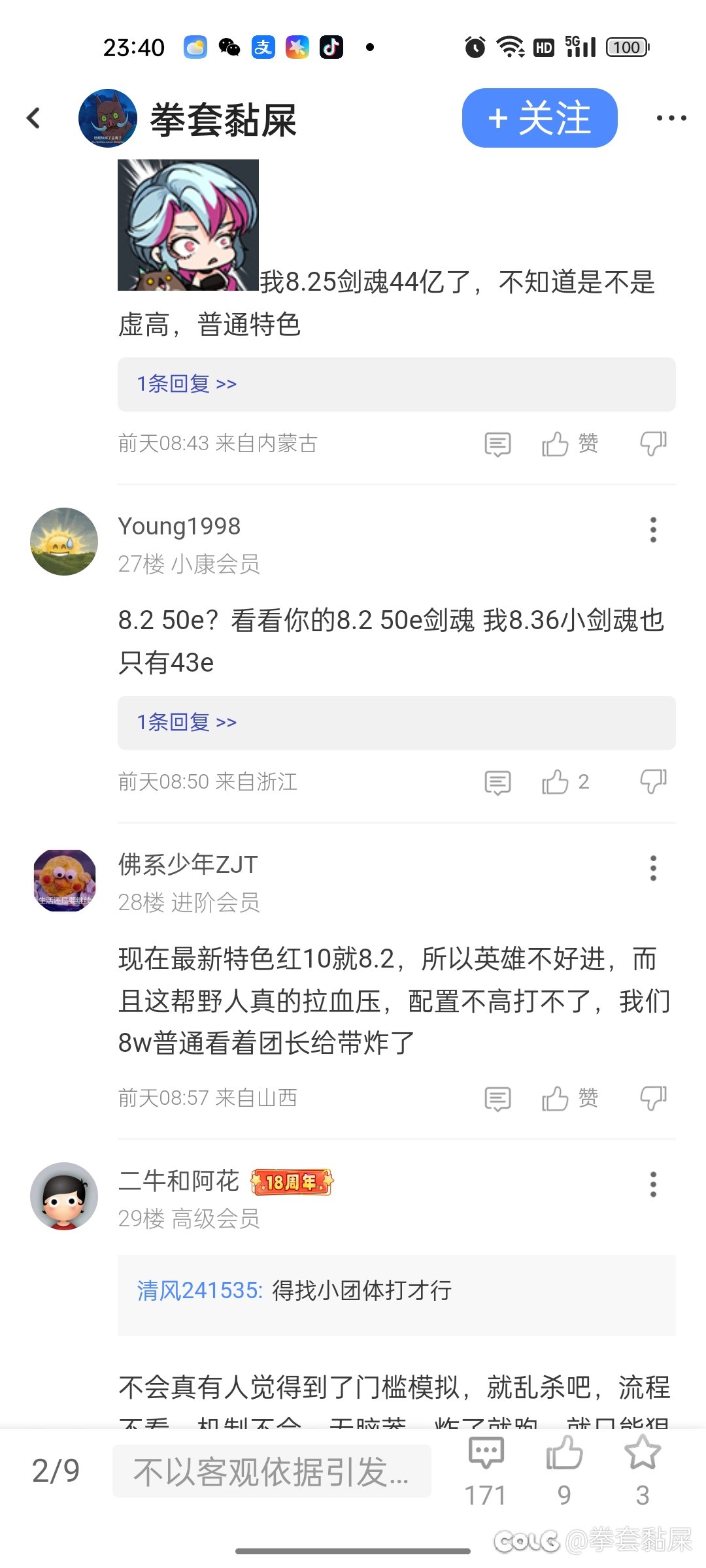Image resolution: width=706 pixels, height=1568 pixels.
Task: Tap the back arrow to leave the thread
Action: 34,118
